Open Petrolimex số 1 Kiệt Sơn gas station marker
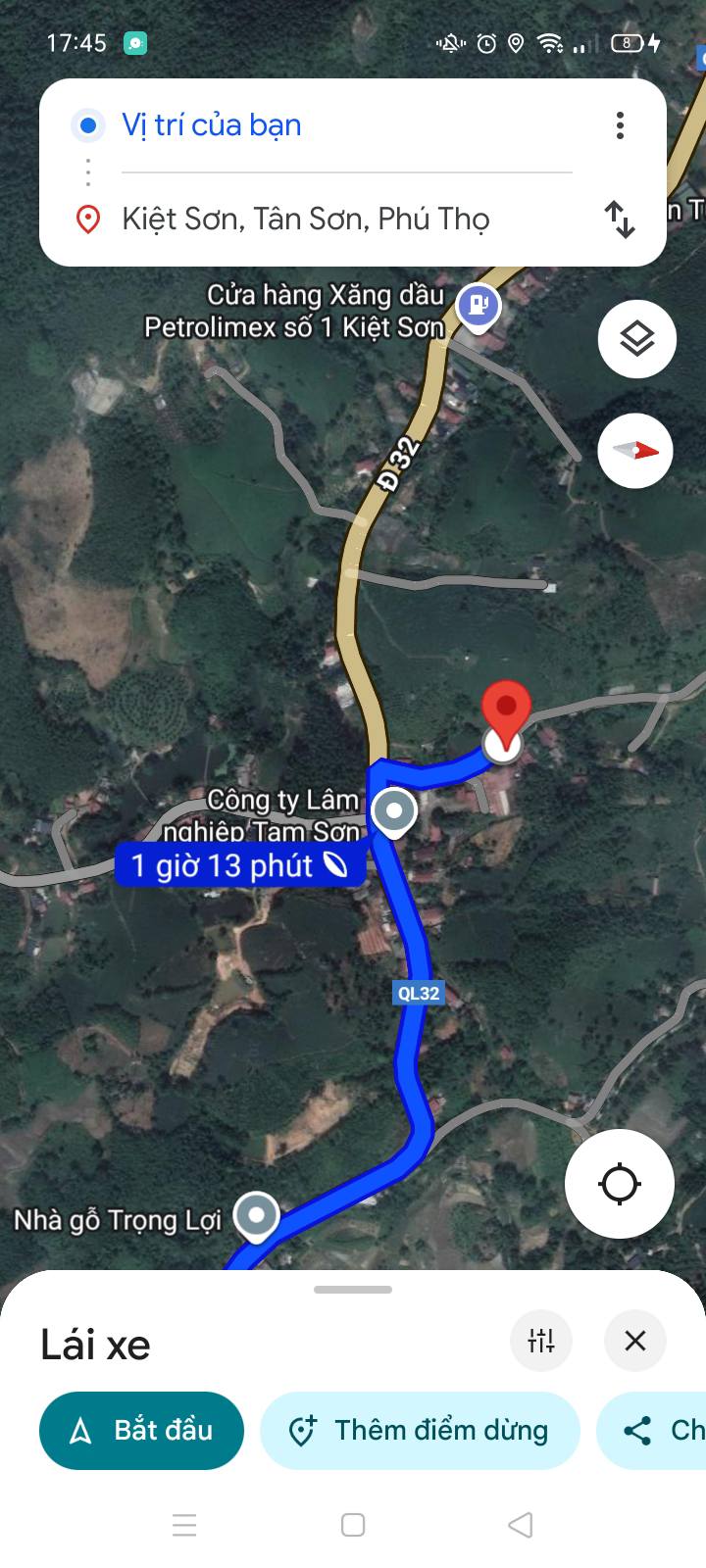706x1568 pixels. click(479, 306)
